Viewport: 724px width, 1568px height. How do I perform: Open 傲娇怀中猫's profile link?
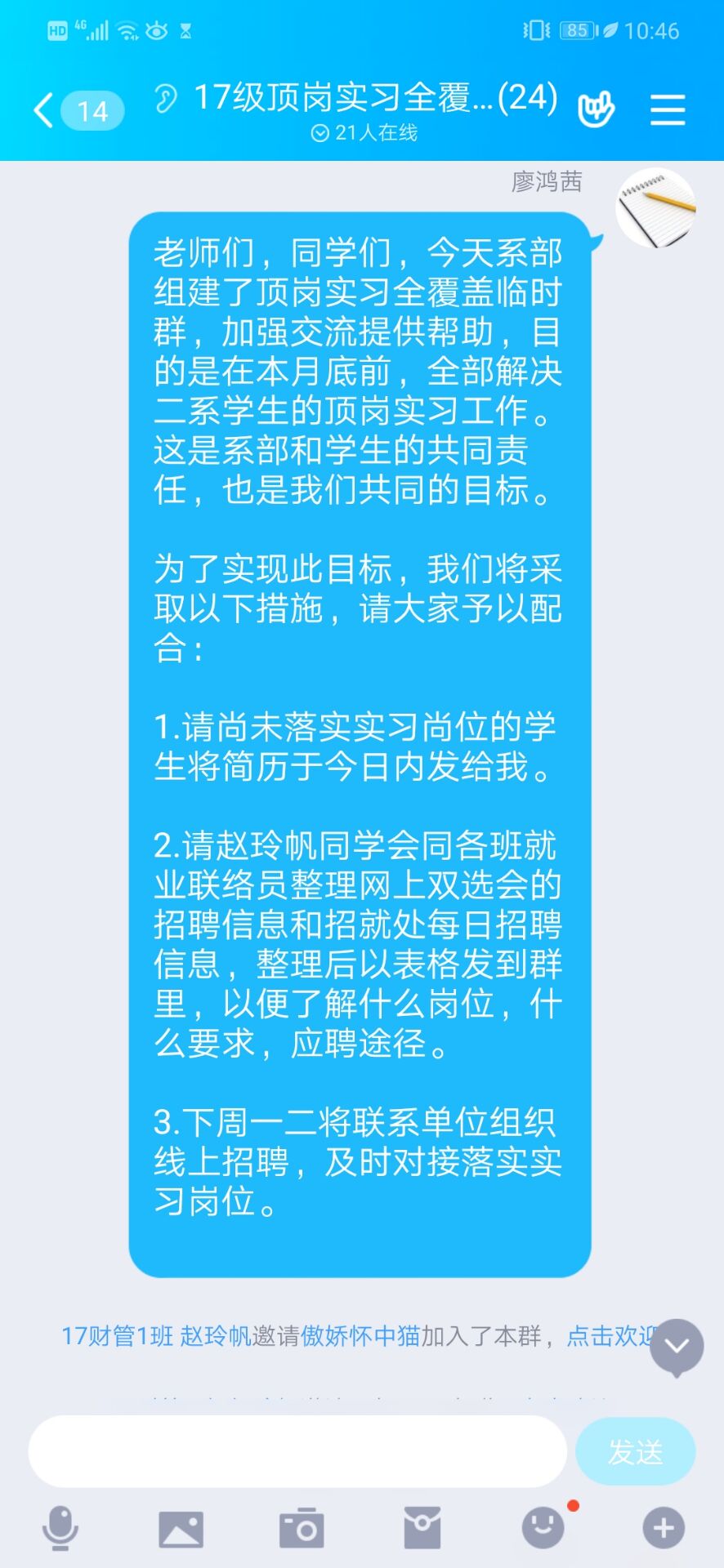click(x=360, y=1336)
